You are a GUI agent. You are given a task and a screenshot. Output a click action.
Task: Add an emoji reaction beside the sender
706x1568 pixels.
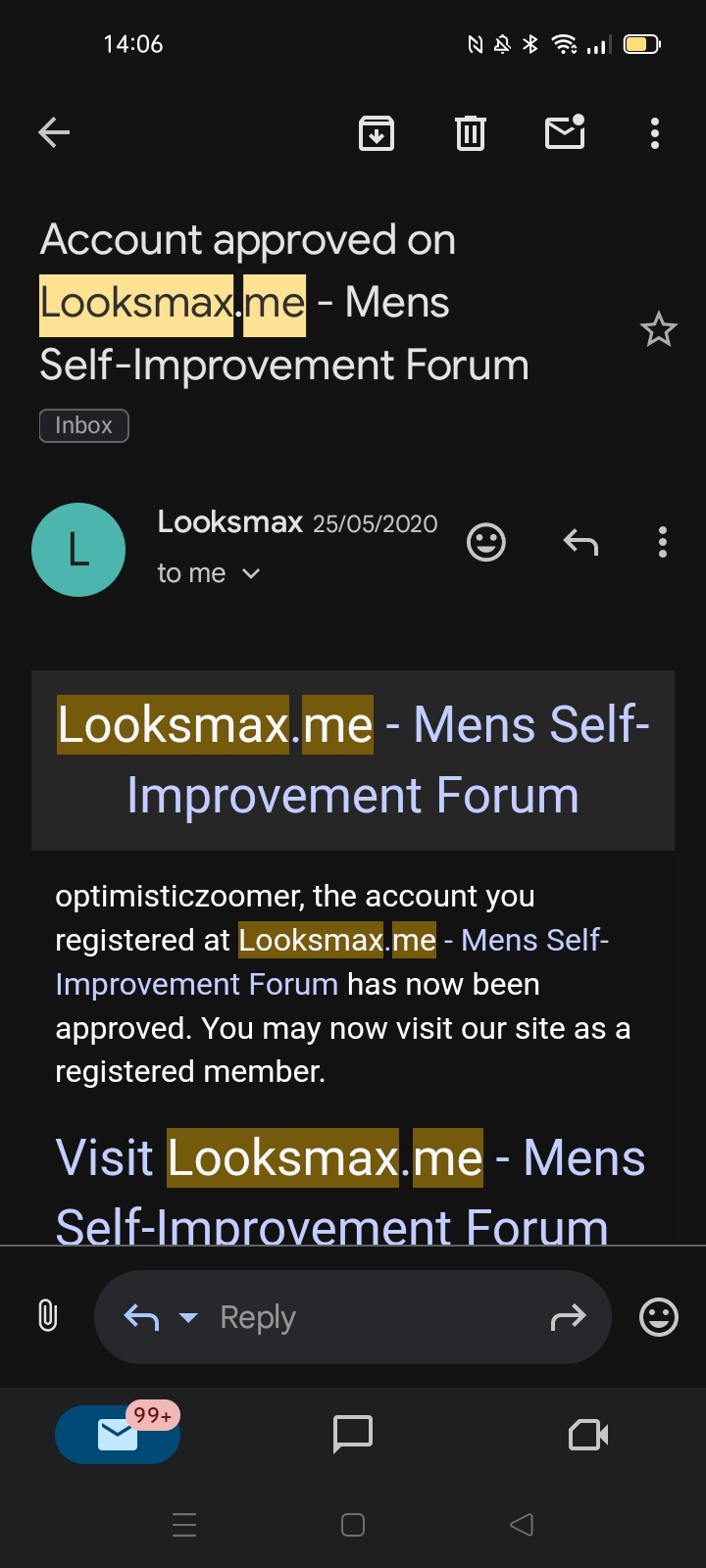485,542
